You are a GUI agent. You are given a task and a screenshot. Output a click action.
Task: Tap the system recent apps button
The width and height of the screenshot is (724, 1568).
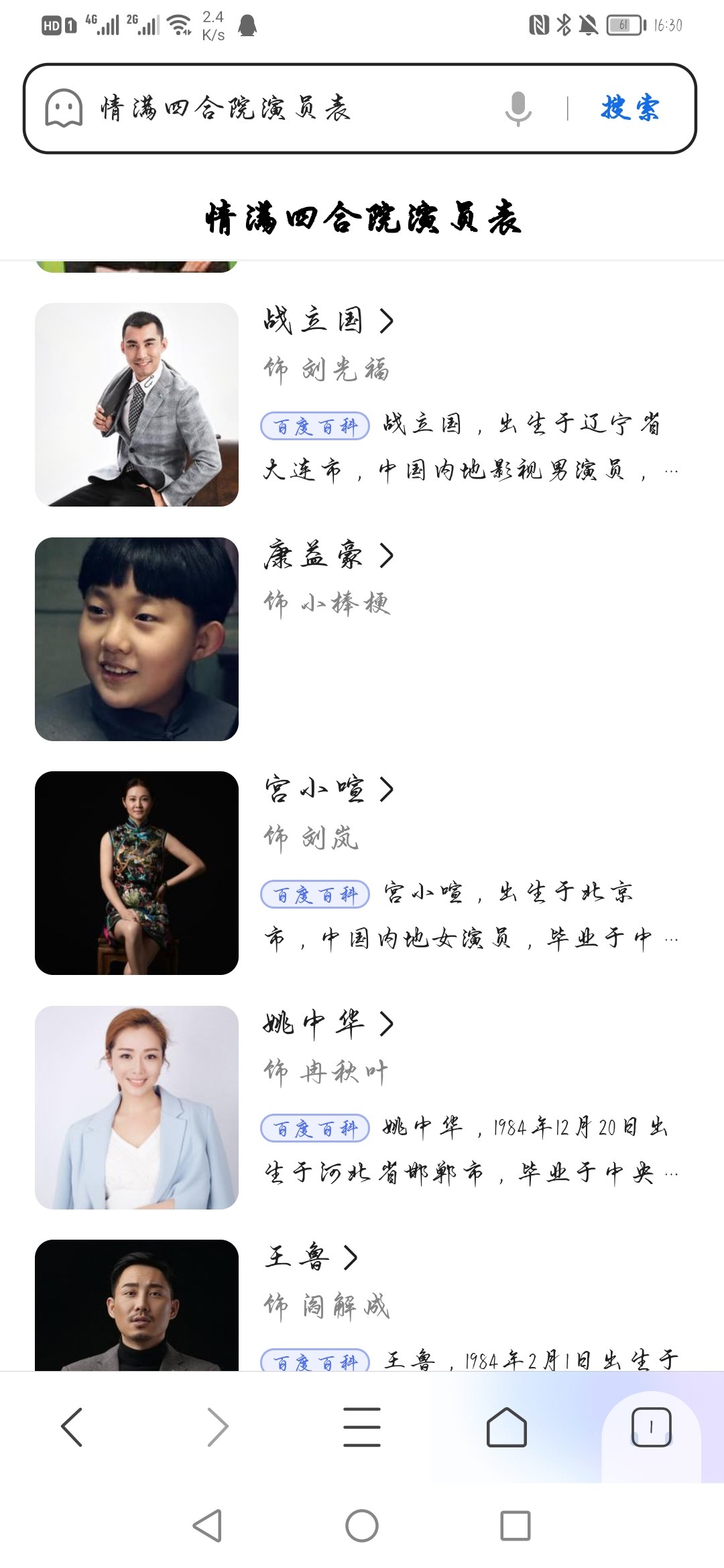(x=516, y=1526)
